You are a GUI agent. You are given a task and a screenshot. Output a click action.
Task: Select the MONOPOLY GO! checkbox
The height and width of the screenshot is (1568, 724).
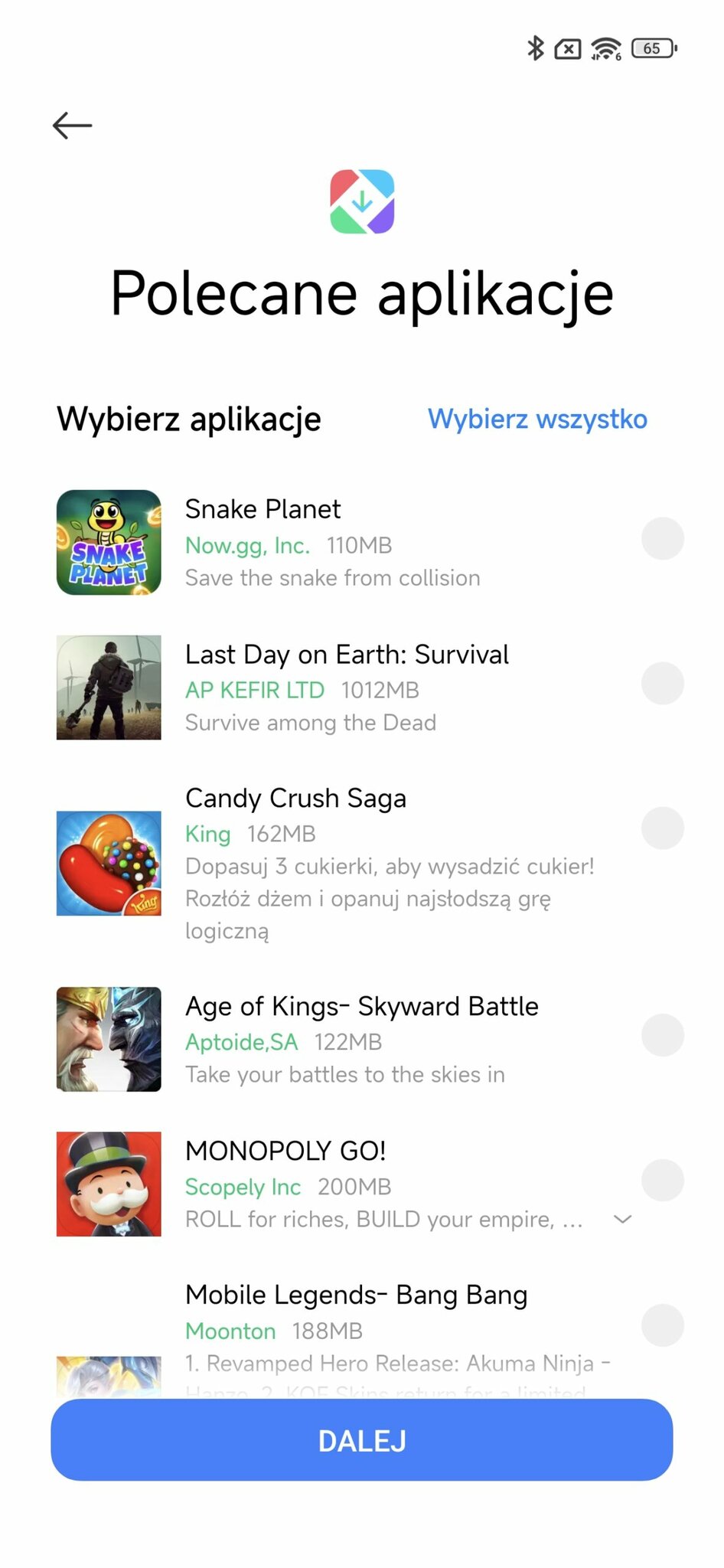click(662, 1180)
